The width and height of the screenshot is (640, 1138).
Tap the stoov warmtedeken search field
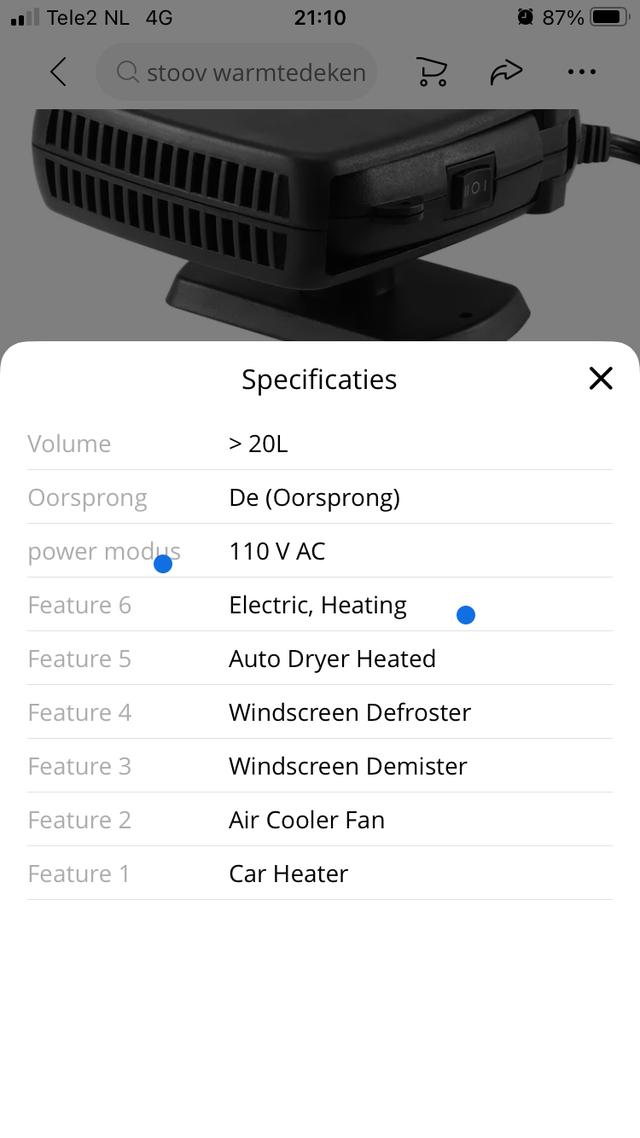click(240, 72)
